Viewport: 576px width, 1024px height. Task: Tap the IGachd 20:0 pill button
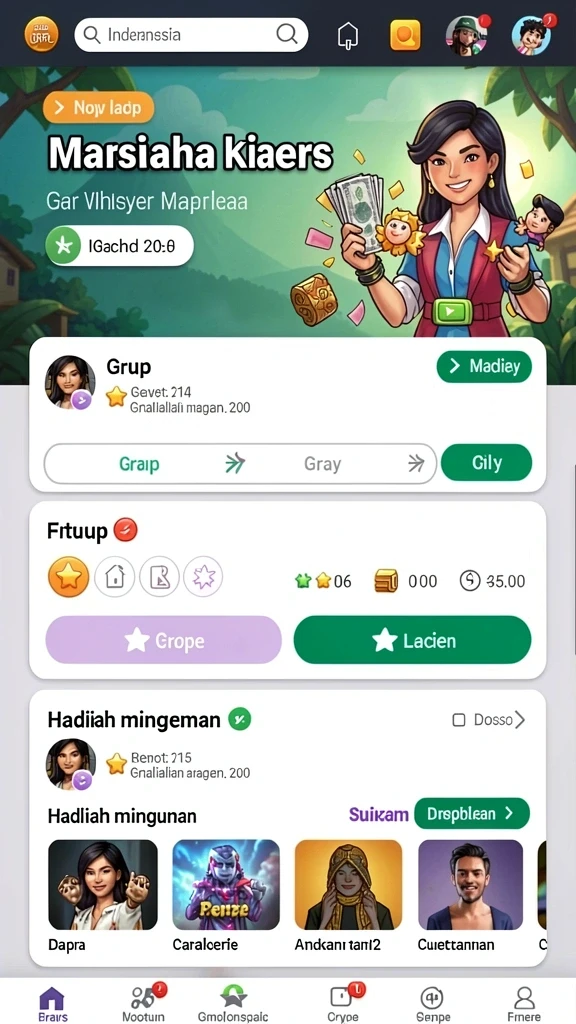click(120, 246)
